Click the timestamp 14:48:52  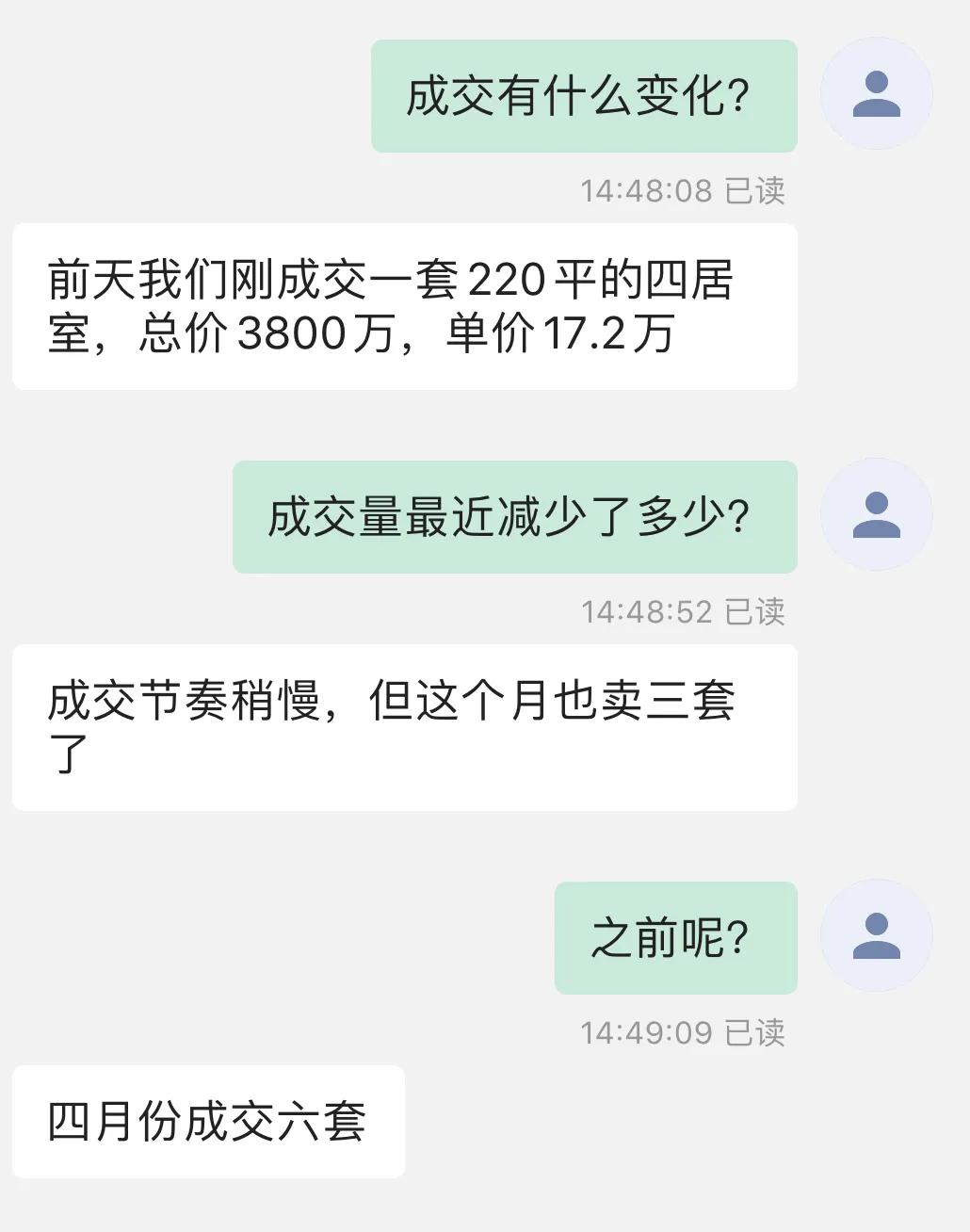point(645,610)
